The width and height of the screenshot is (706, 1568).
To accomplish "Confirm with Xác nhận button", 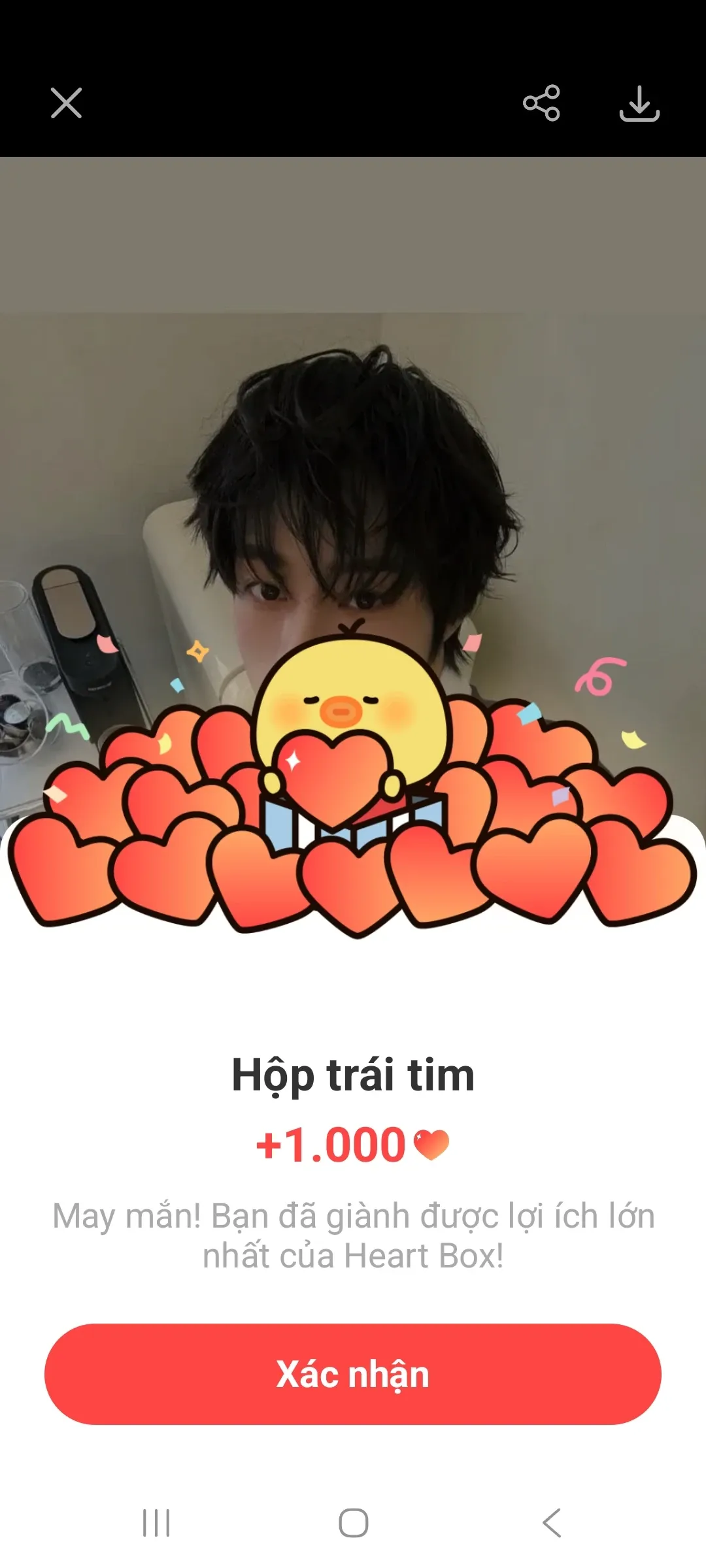I will 353,1374.
